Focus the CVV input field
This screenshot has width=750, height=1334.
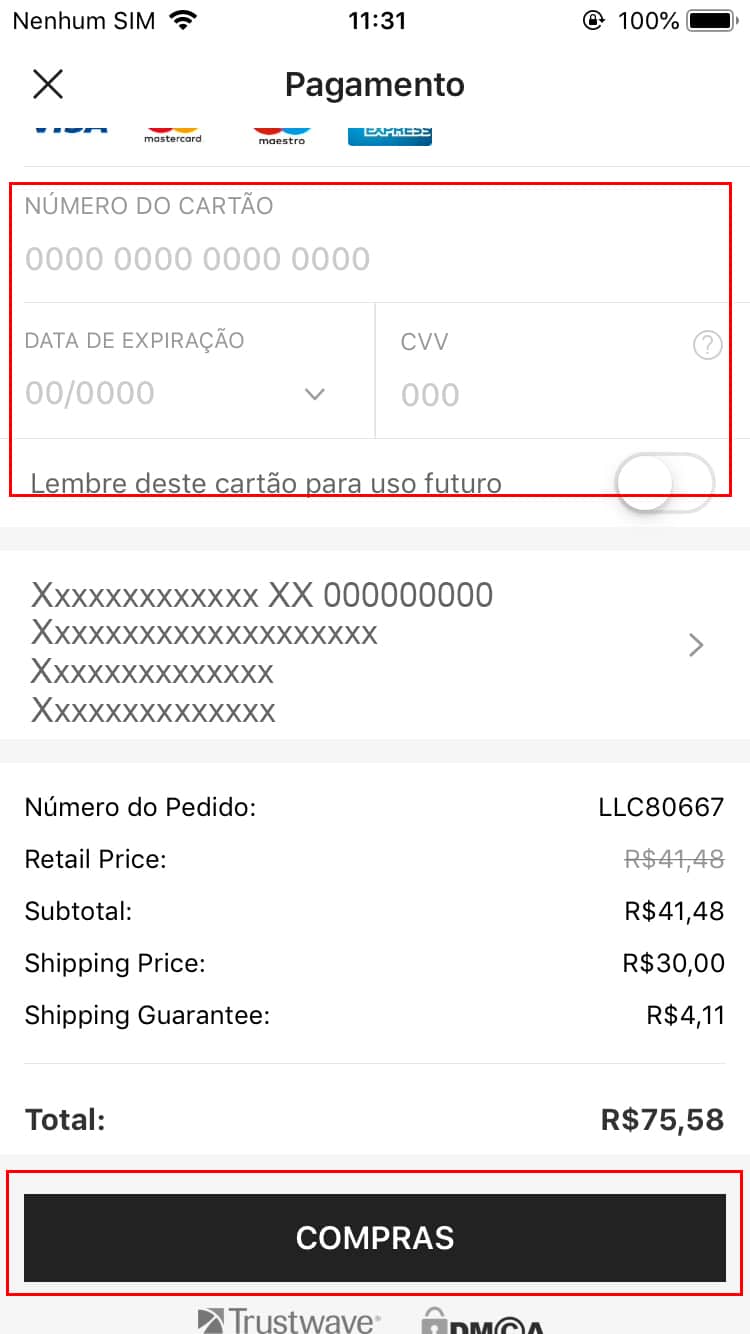click(x=540, y=395)
